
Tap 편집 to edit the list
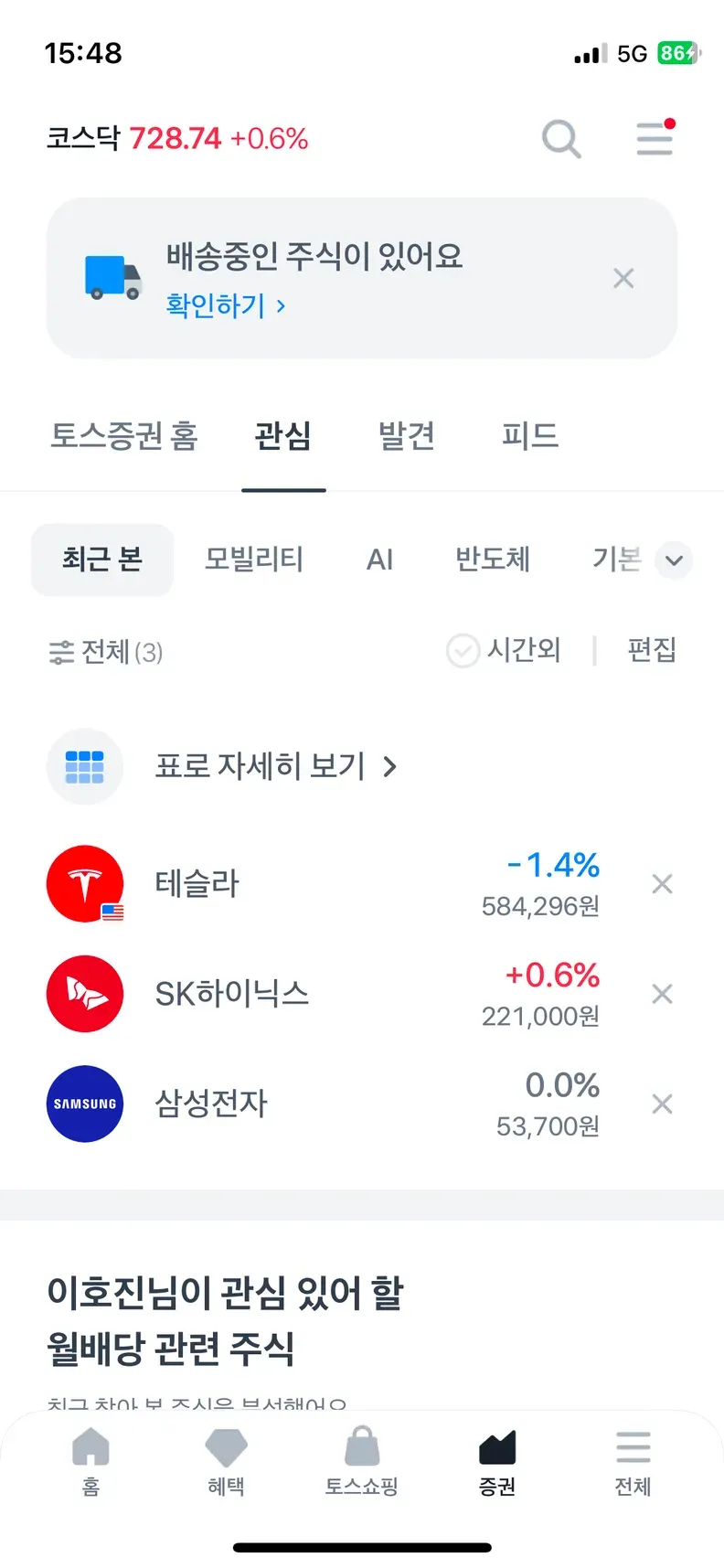[x=652, y=650]
